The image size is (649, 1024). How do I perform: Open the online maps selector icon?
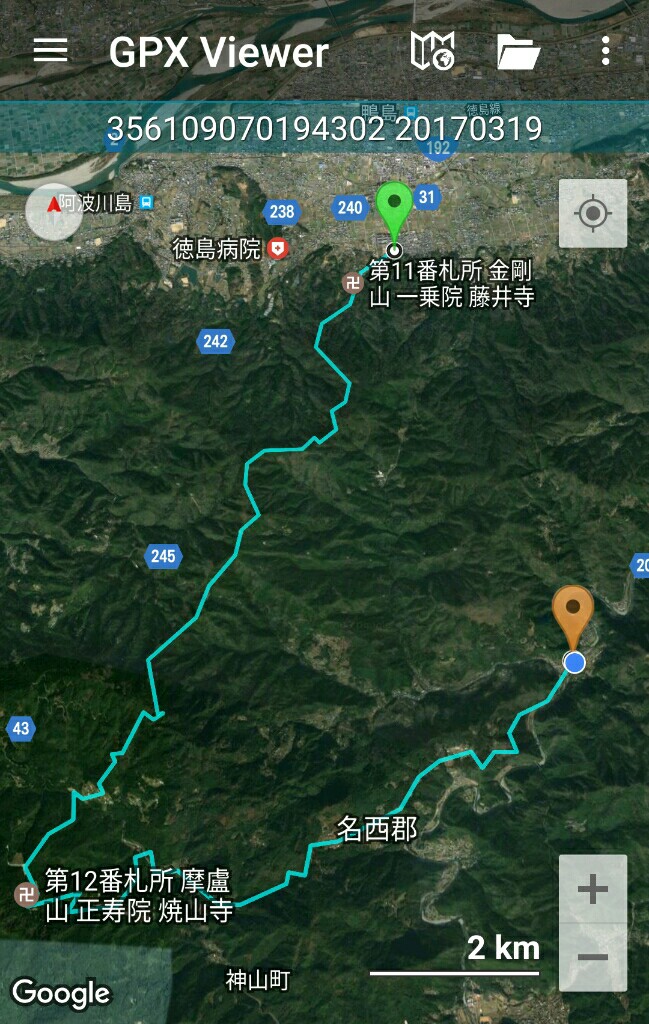click(433, 52)
